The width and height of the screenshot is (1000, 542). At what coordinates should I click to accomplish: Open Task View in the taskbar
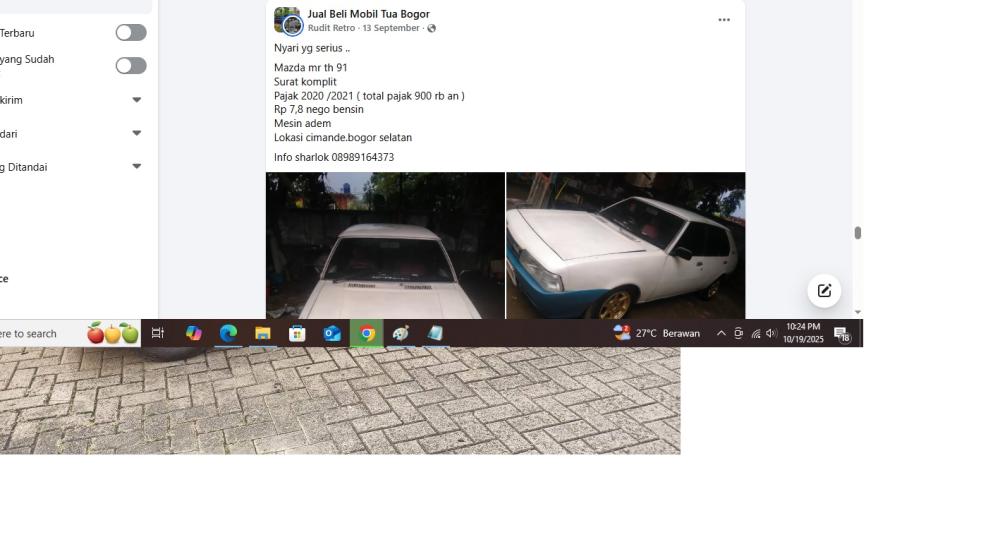click(x=158, y=334)
